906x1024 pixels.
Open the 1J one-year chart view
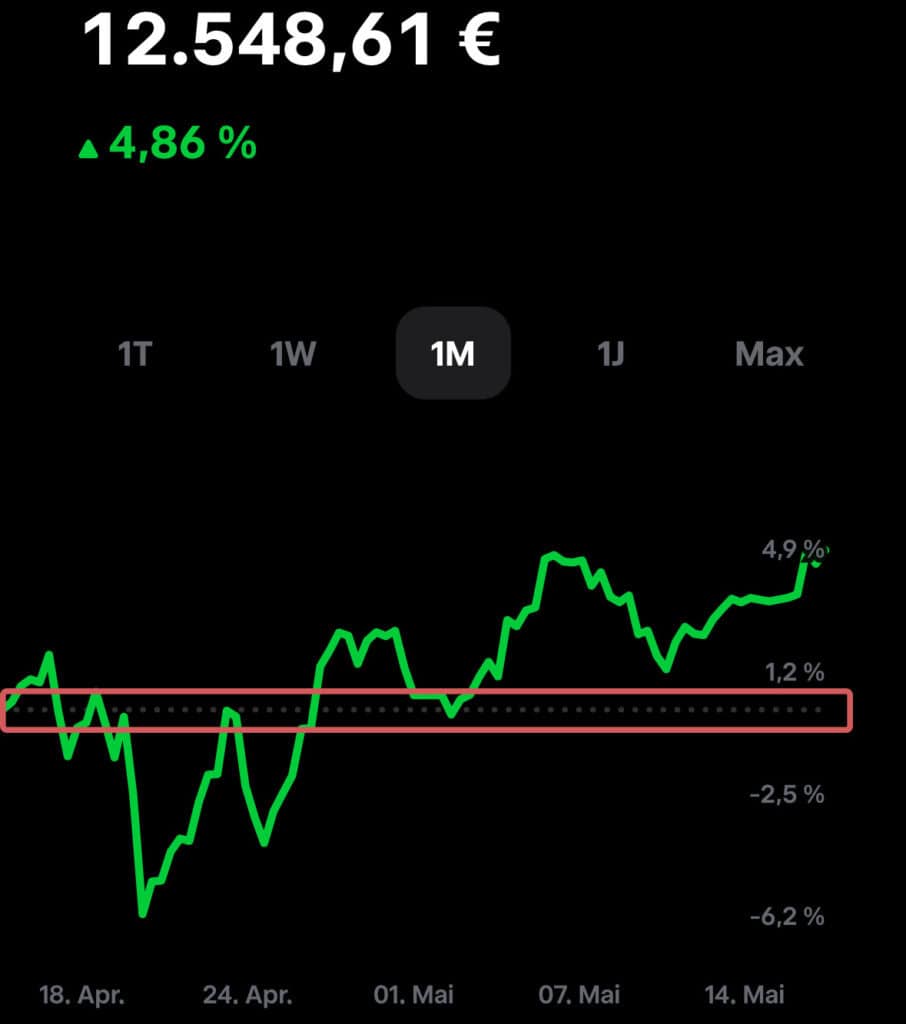pos(611,354)
